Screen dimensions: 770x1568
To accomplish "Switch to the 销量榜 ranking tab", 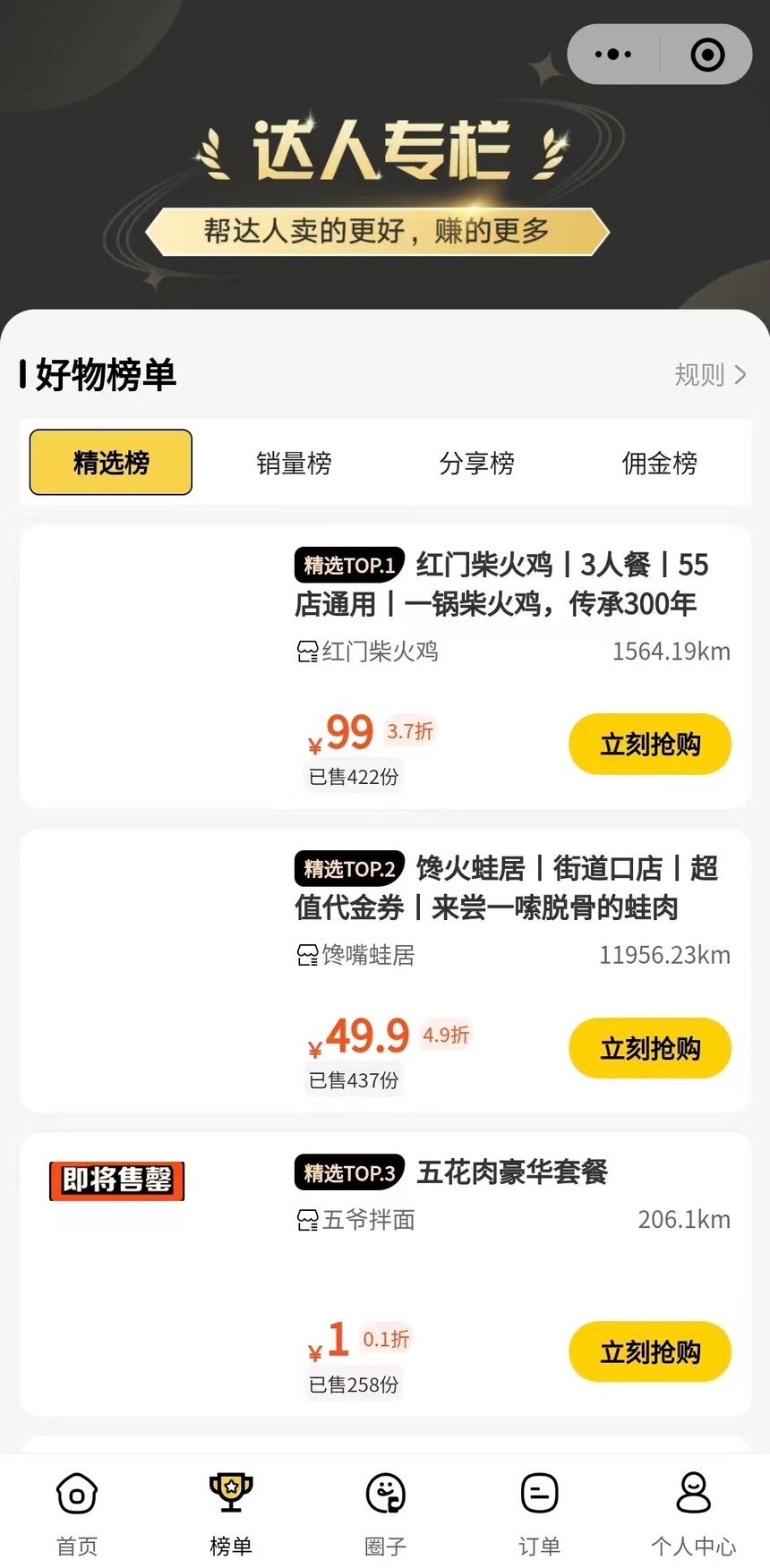I will click(294, 463).
